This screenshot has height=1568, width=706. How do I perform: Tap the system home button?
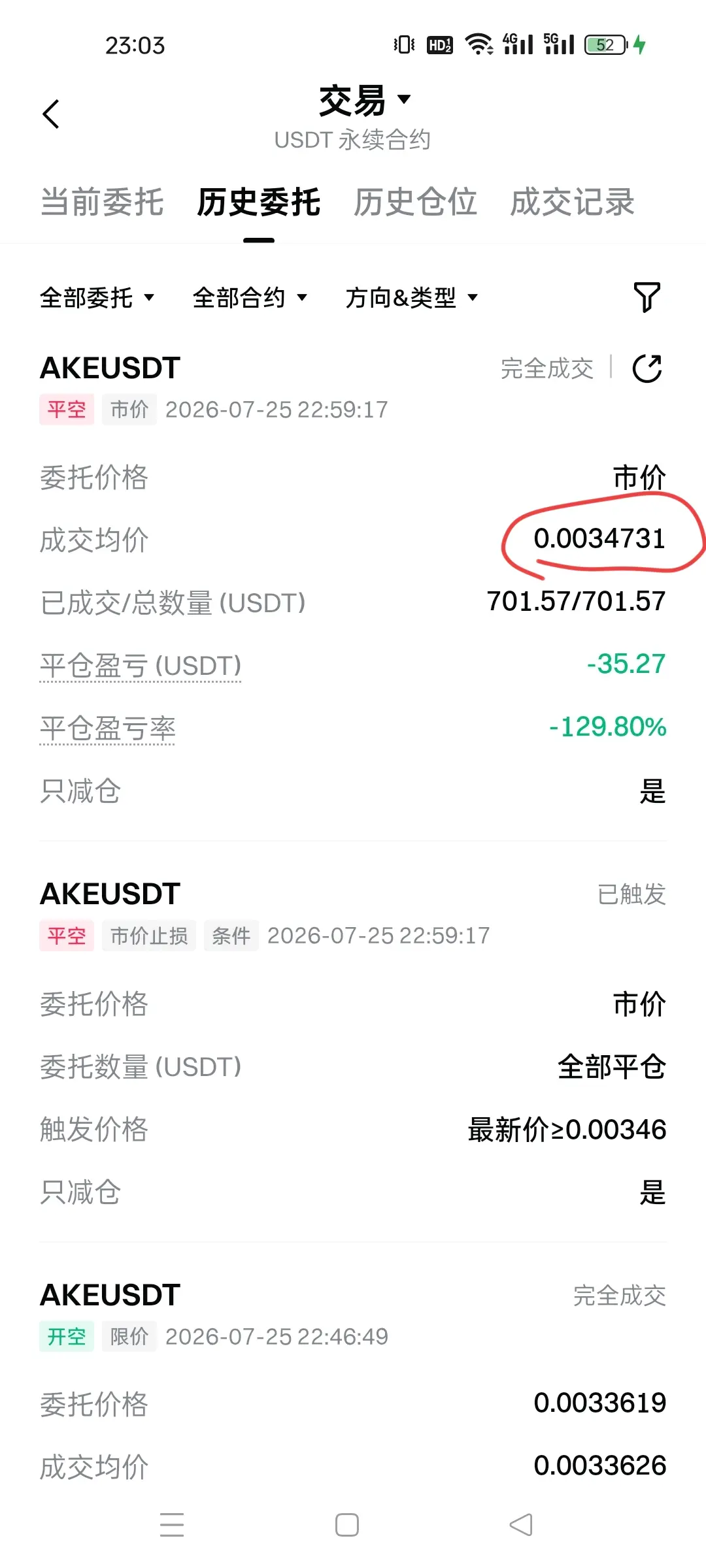click(x=347, y=1525)
